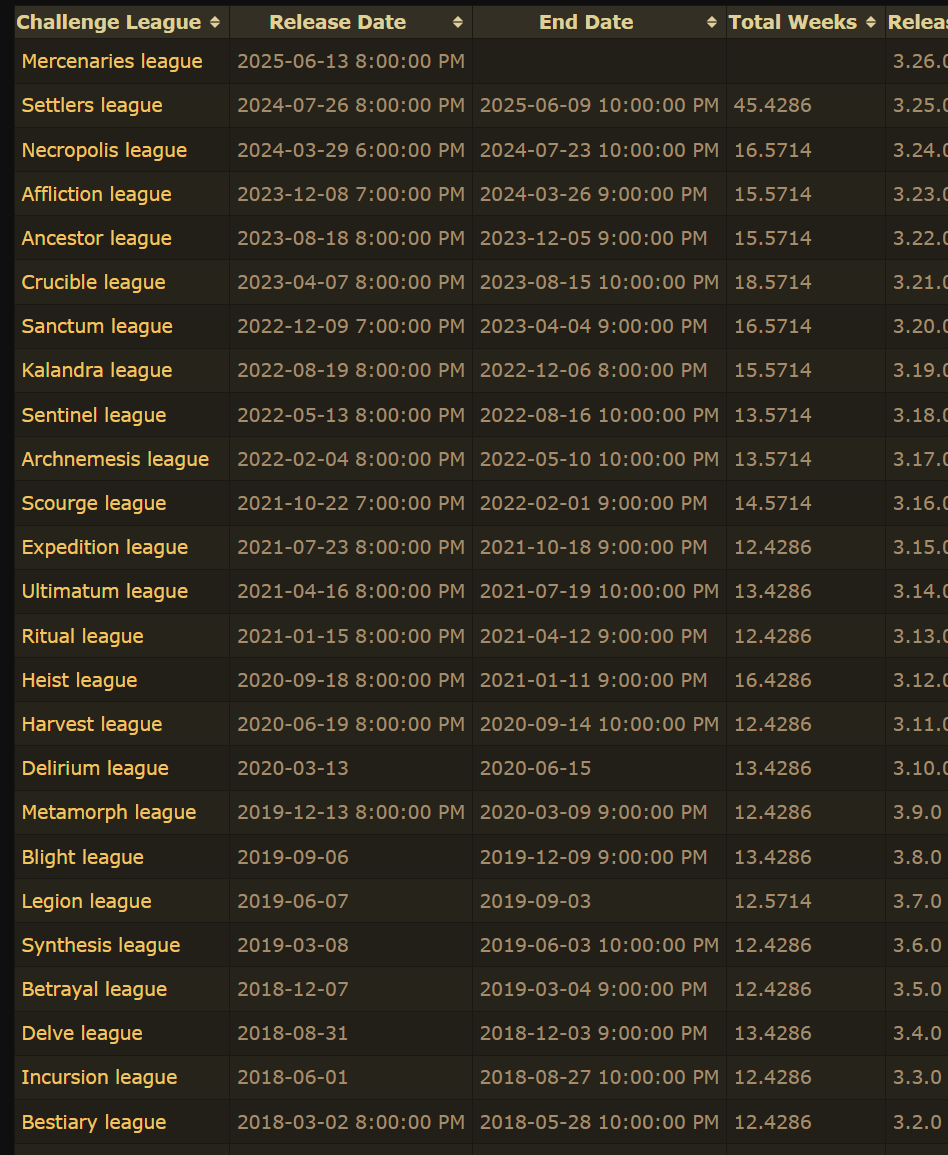Open the Bestiary league link

click(94, 1123)
